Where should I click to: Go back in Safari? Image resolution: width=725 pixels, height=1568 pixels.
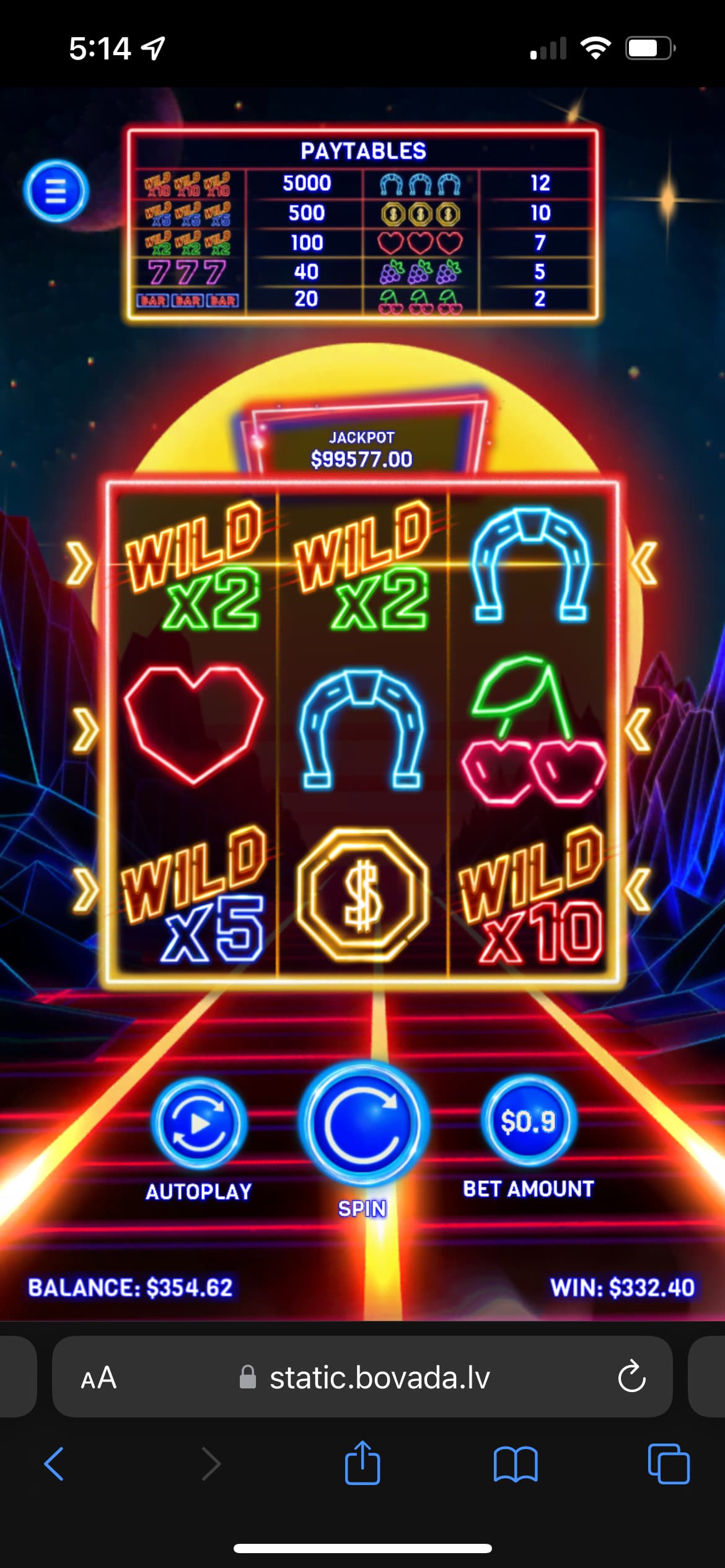tap(55, 1465)
